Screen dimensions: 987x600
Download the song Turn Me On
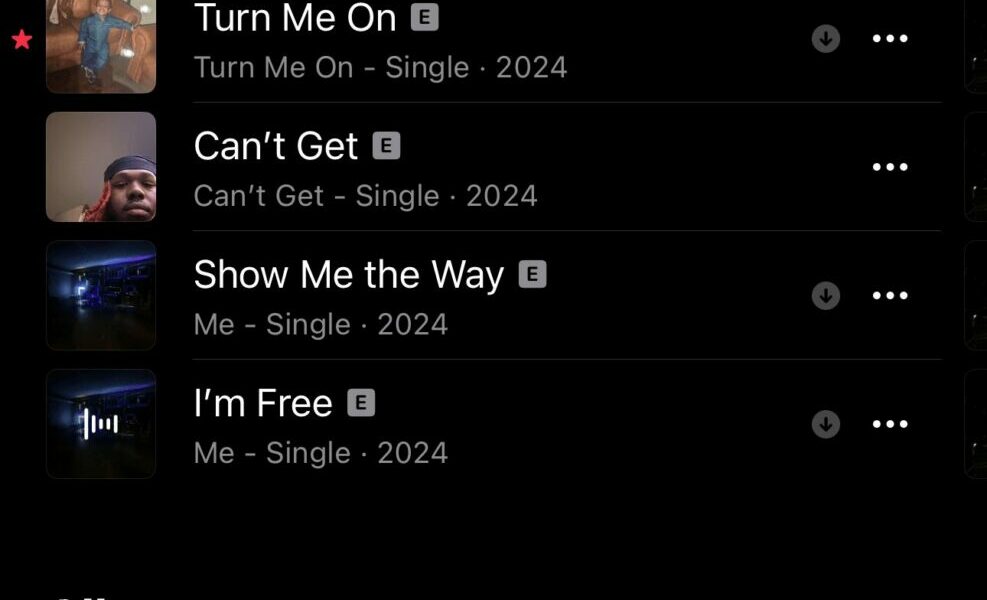pyautogui.click(x=825, y=39)
